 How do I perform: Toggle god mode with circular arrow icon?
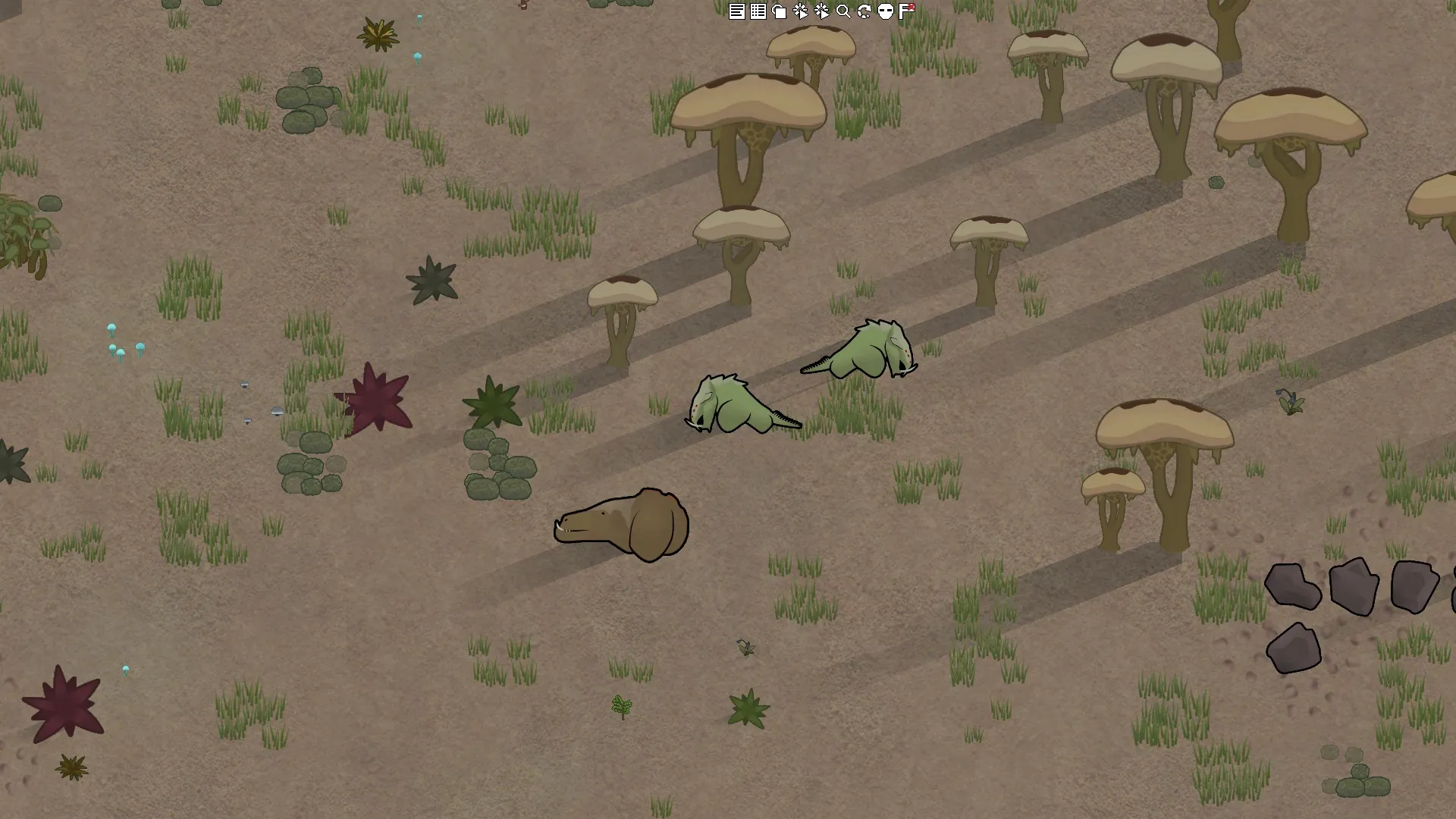click(864, 11)
